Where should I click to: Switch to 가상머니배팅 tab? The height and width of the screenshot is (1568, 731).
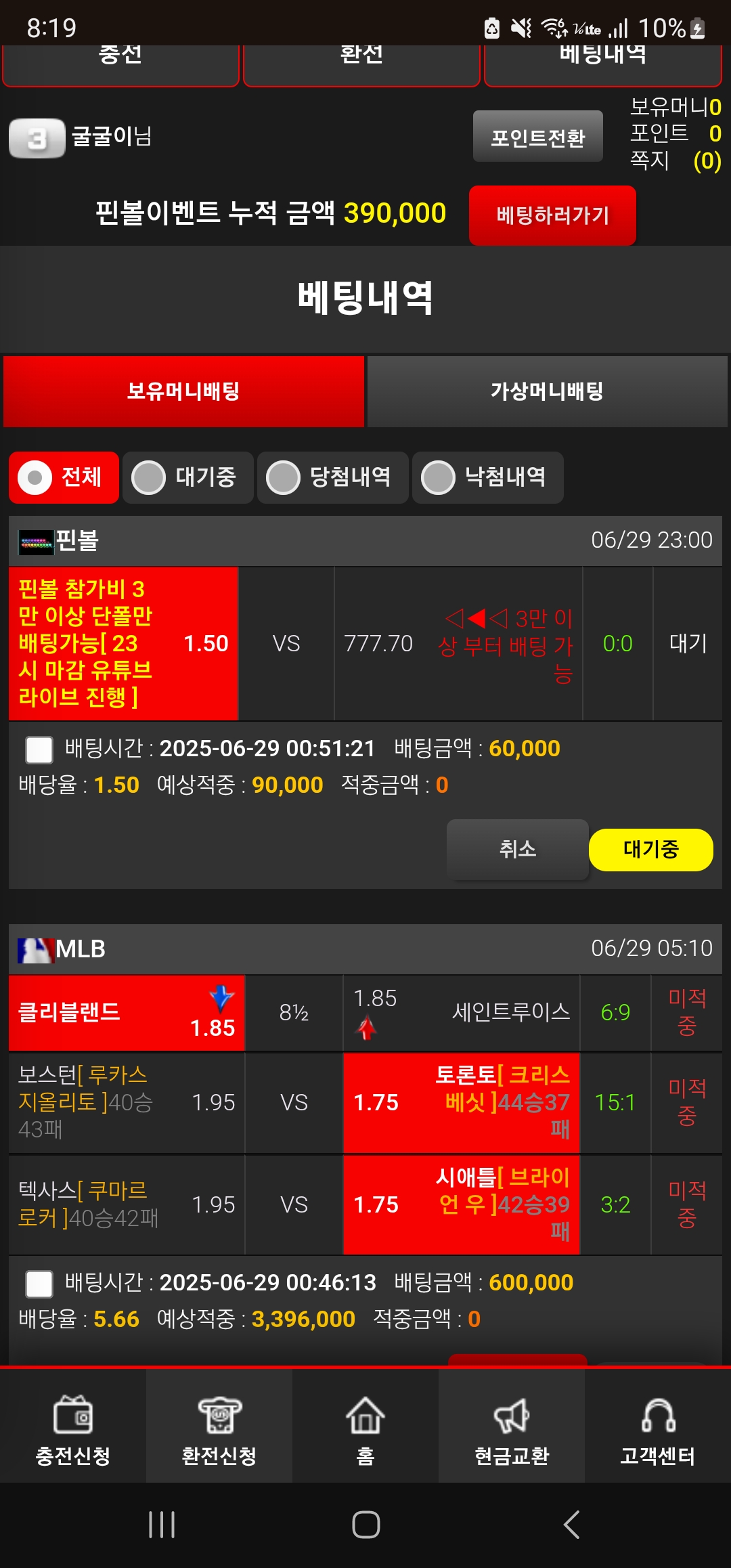(547, 391)
